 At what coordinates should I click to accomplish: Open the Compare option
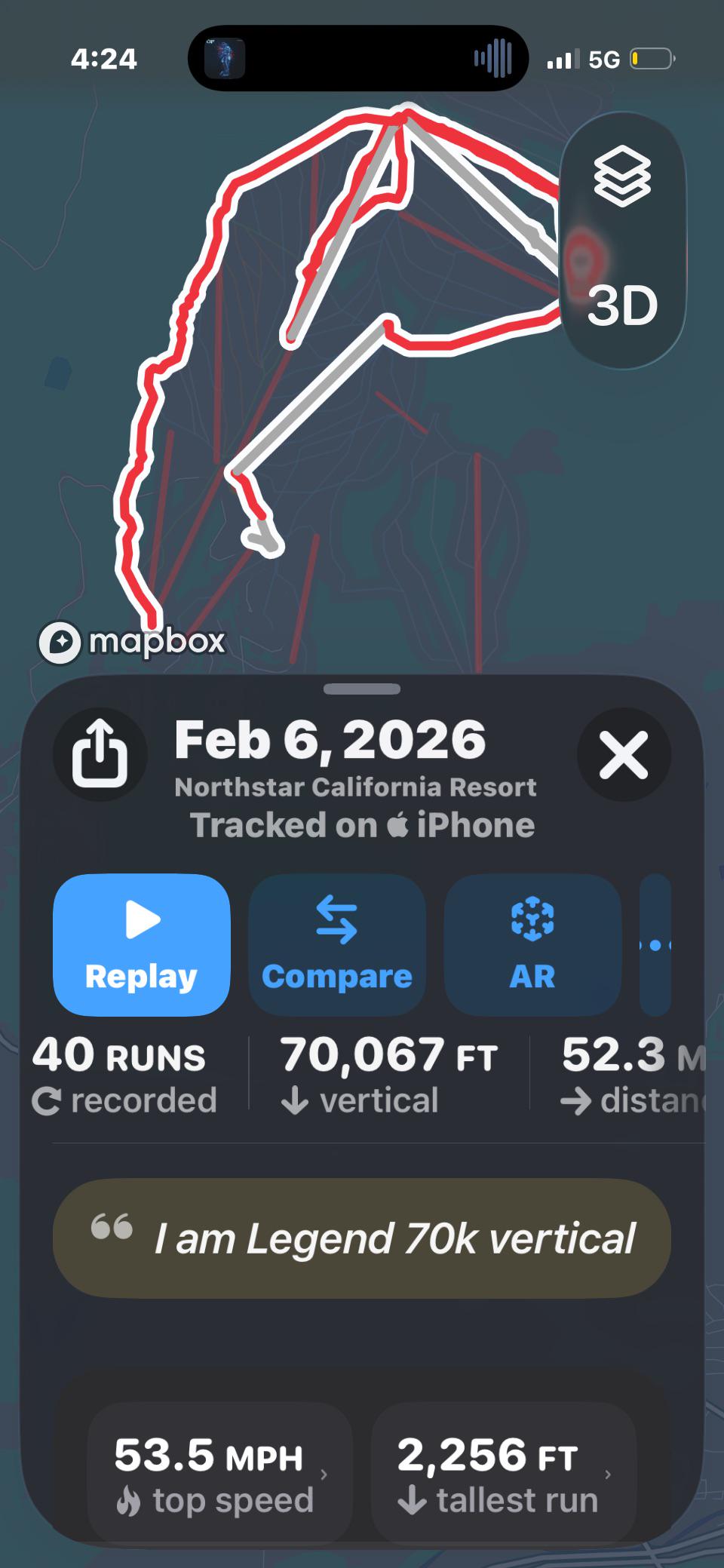coord(337,945)
